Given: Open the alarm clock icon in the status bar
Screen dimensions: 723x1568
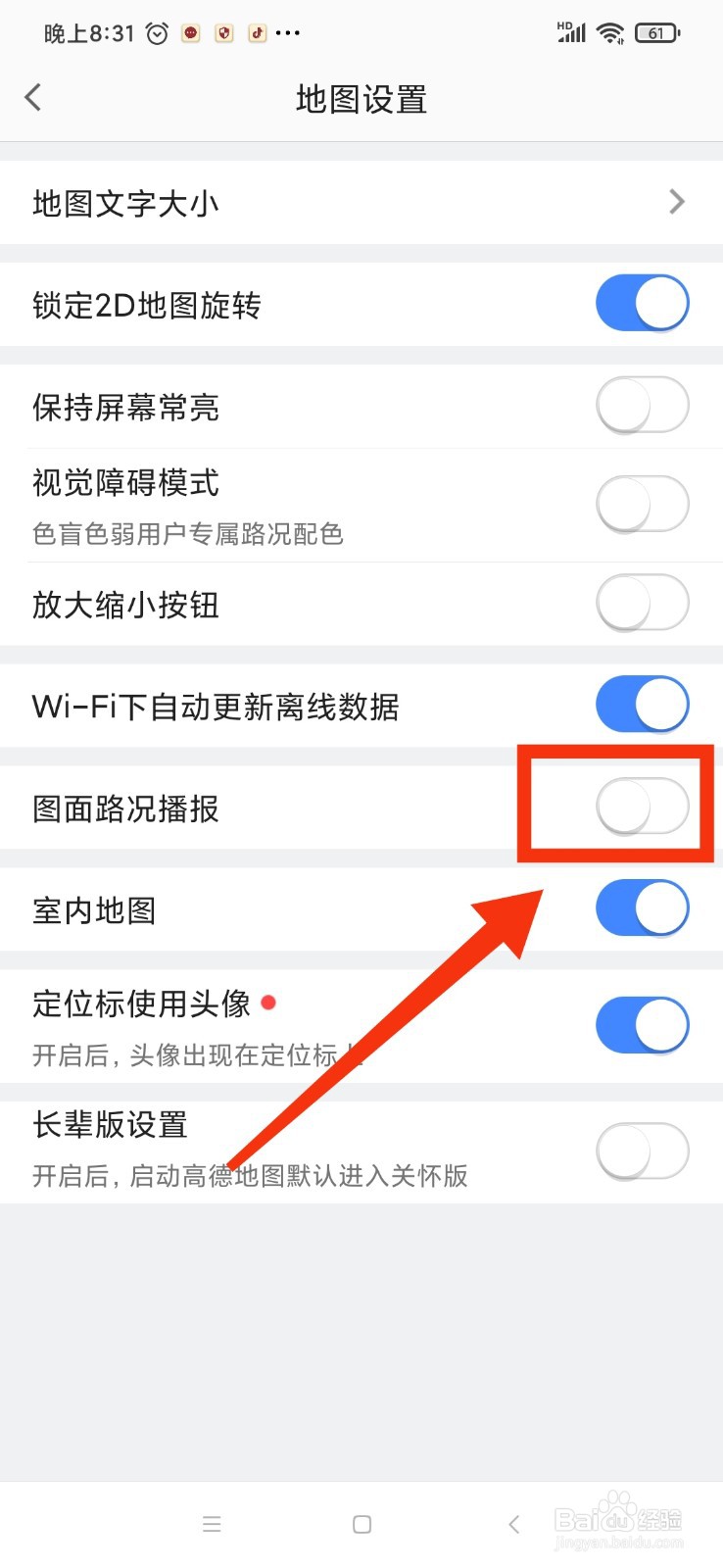Looking at the screenshot, I should [x=155, y=32].
